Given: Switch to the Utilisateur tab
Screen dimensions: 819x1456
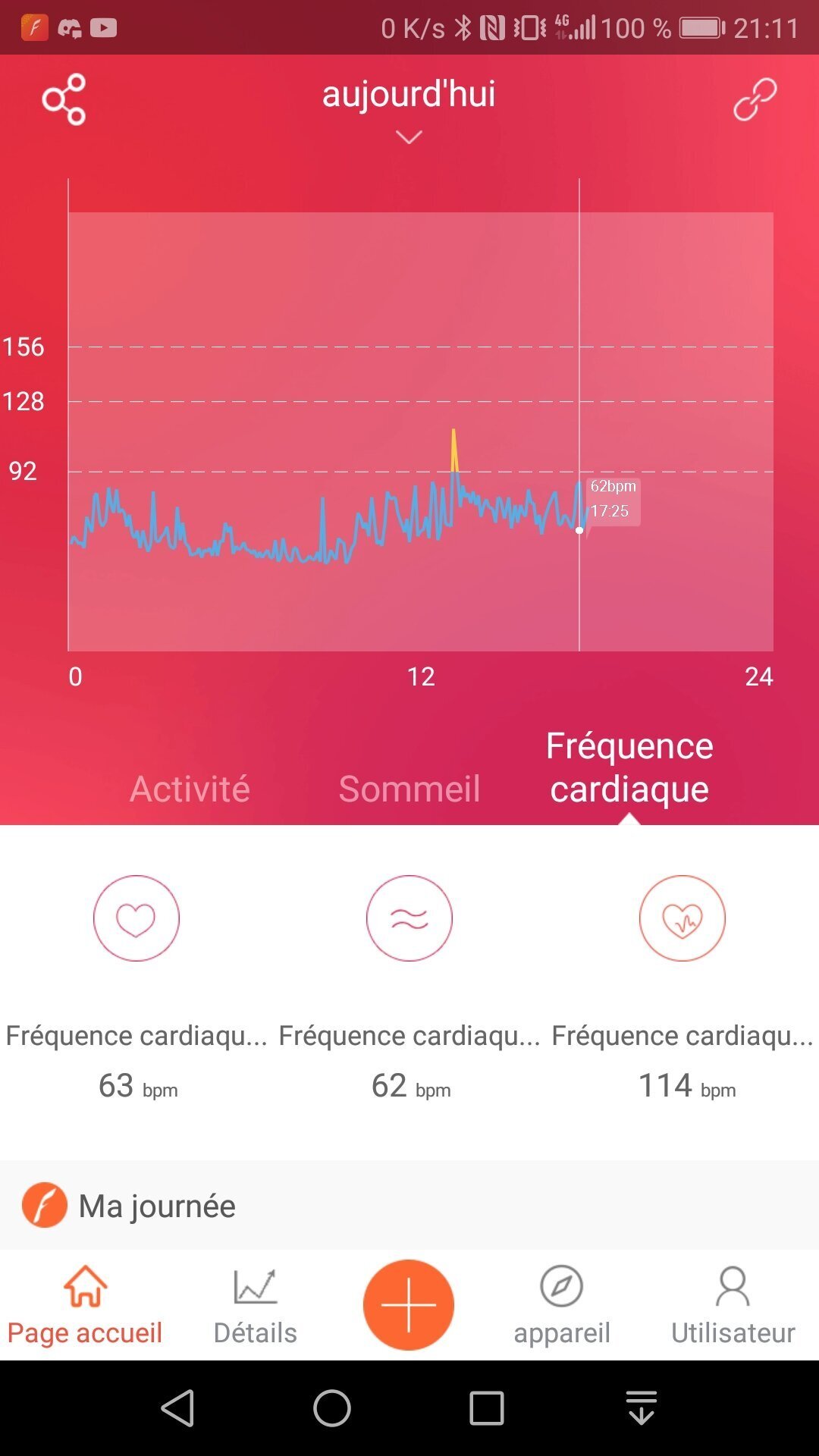Looking at the screenshot, I should coord(733,1305).
